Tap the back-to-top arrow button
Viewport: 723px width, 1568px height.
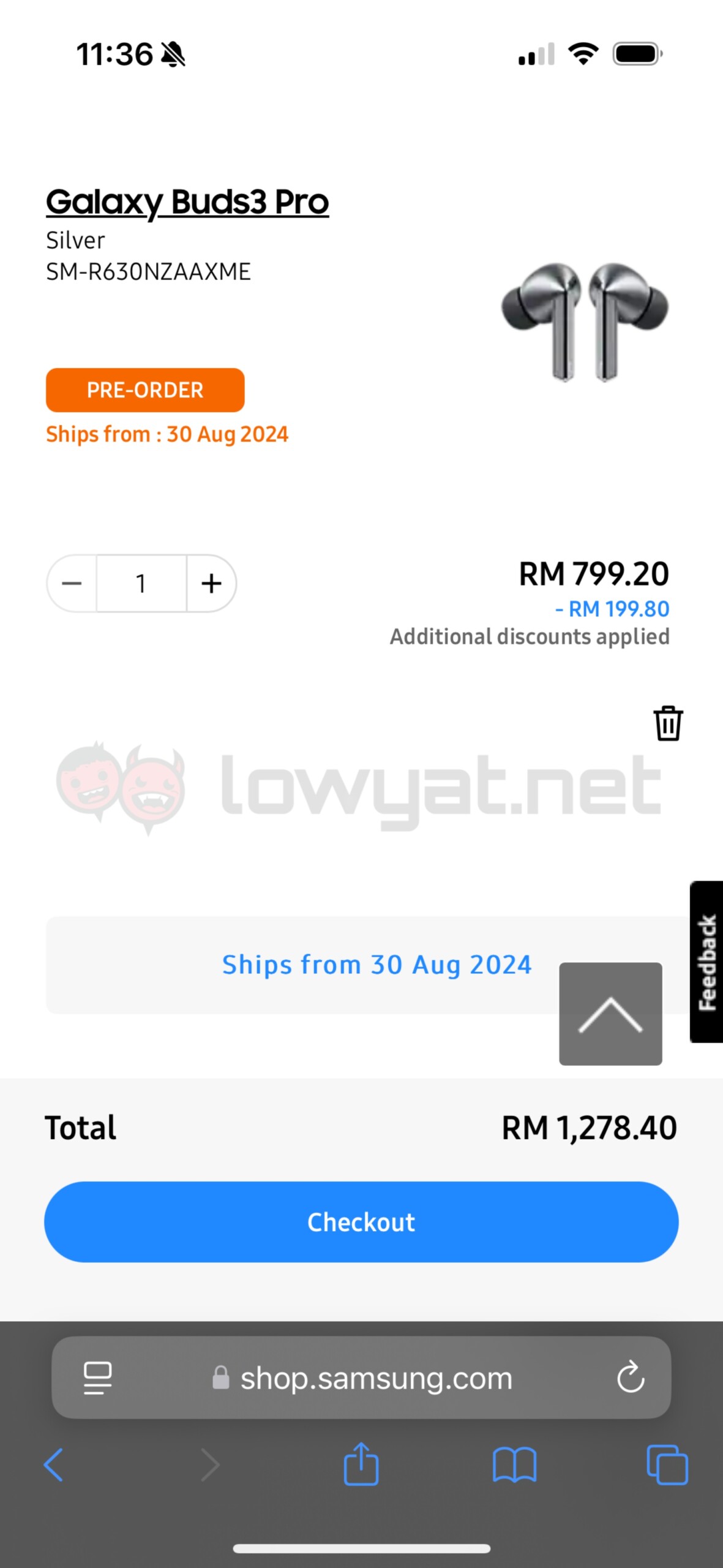(x=610, y=1014)
